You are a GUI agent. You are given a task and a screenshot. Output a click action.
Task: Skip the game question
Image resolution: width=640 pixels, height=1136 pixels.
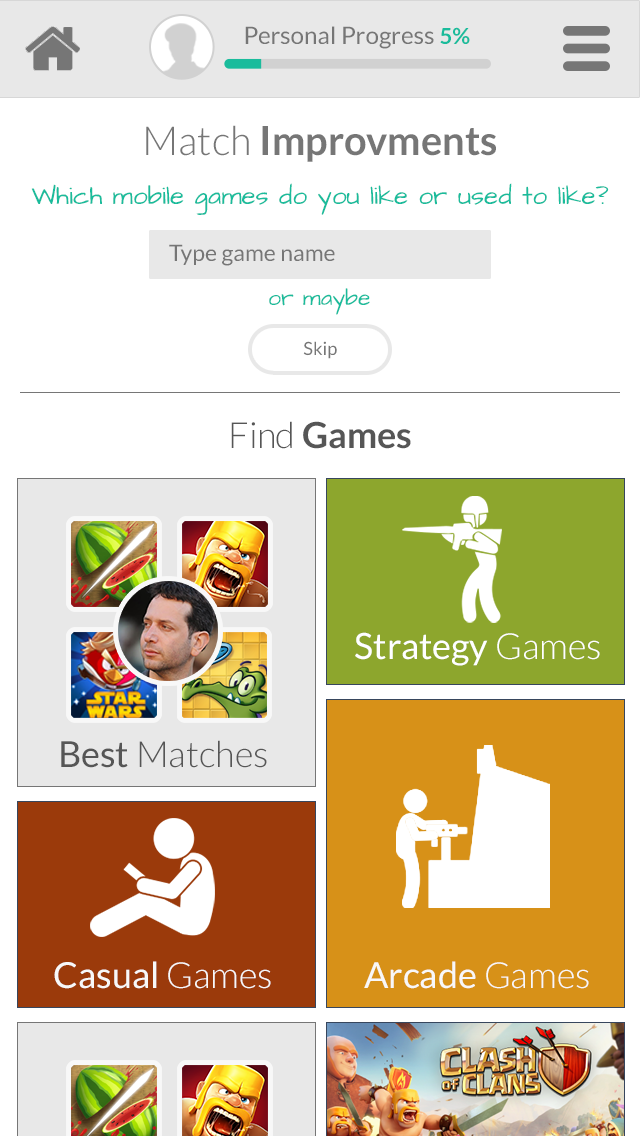320,349
